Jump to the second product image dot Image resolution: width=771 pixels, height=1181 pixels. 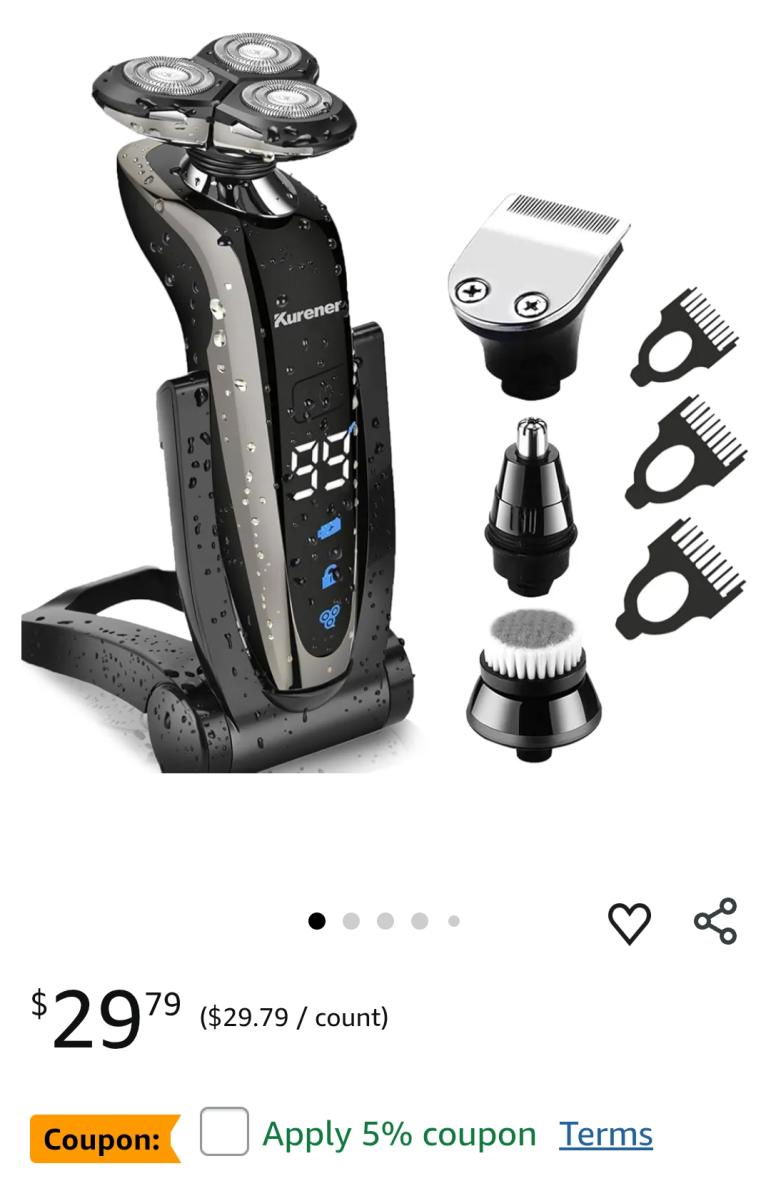click(351, 921)
